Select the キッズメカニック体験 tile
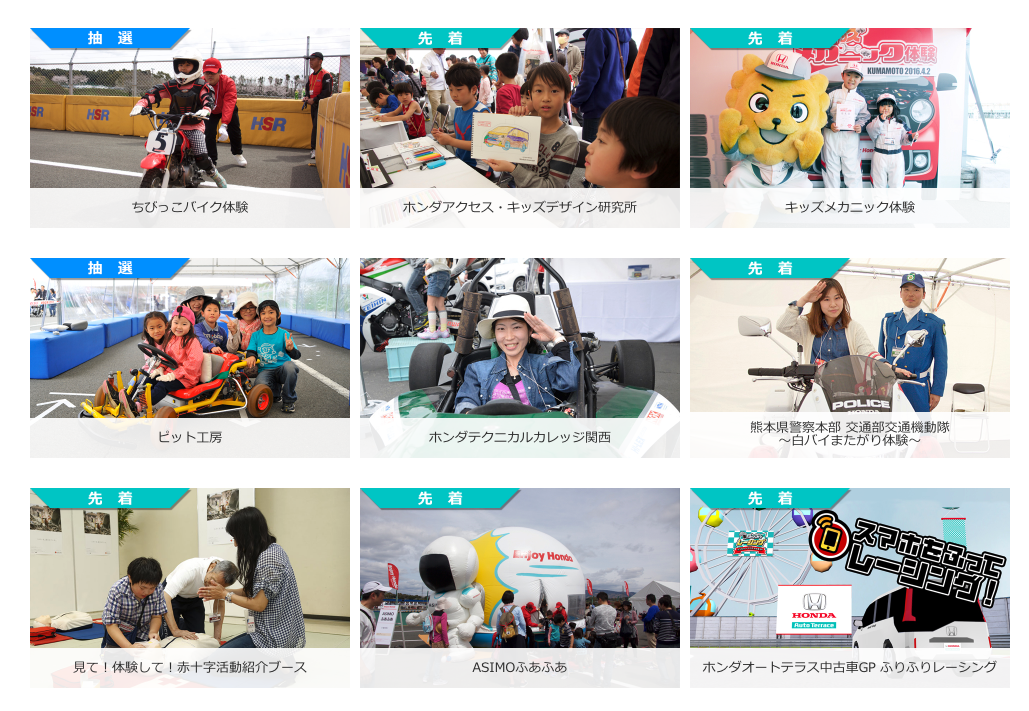 850,128
